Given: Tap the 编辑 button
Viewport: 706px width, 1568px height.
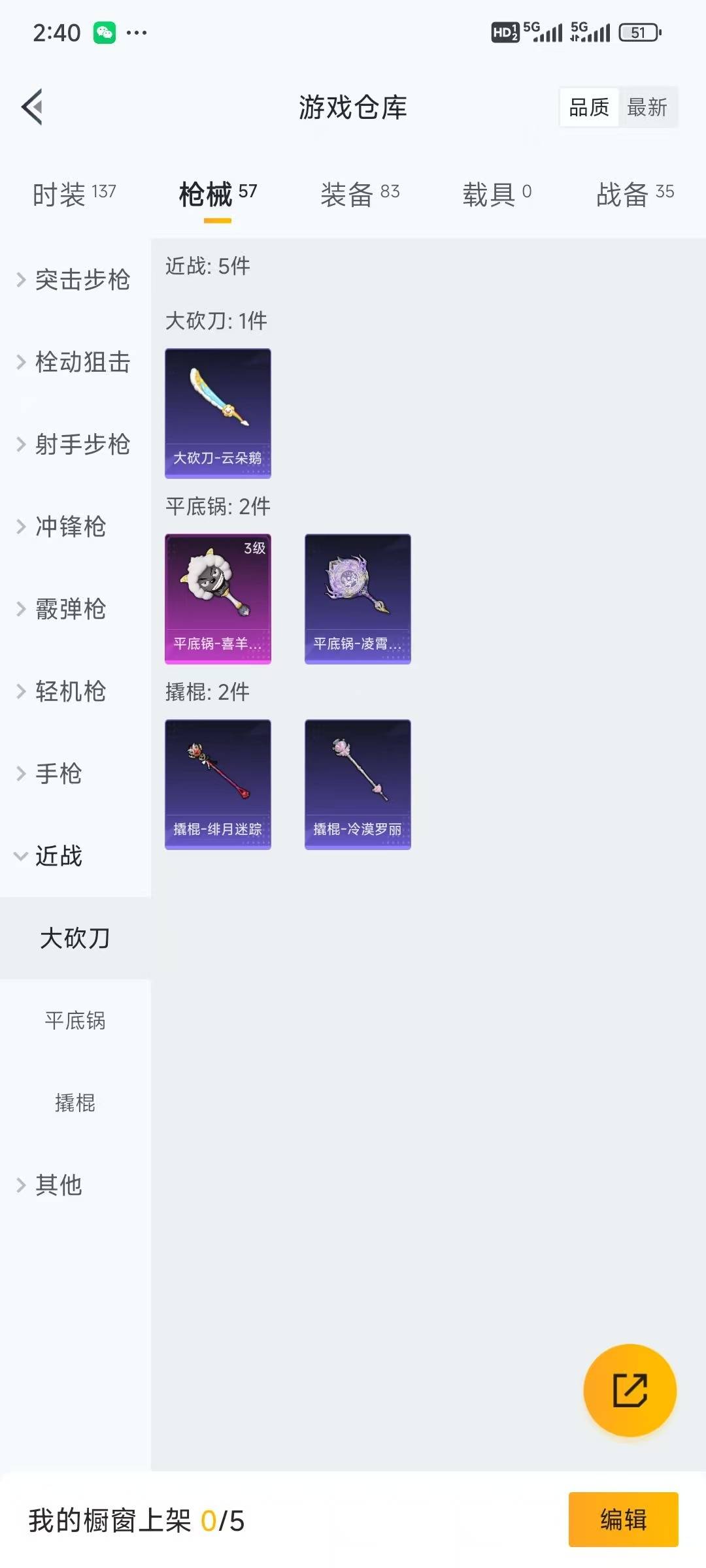Looking at the screenshot, I should click(x=622, y=1520).
